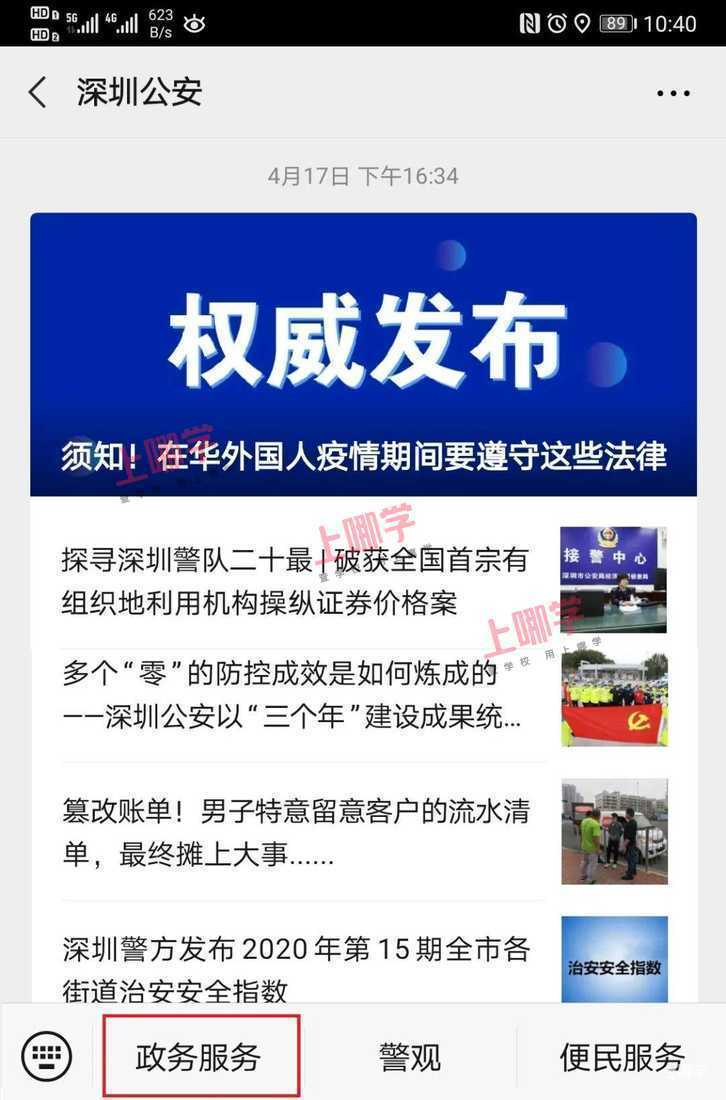Open the 便民服务 menu
This screenshot has width=726, height=1100.
point(621,1056)
